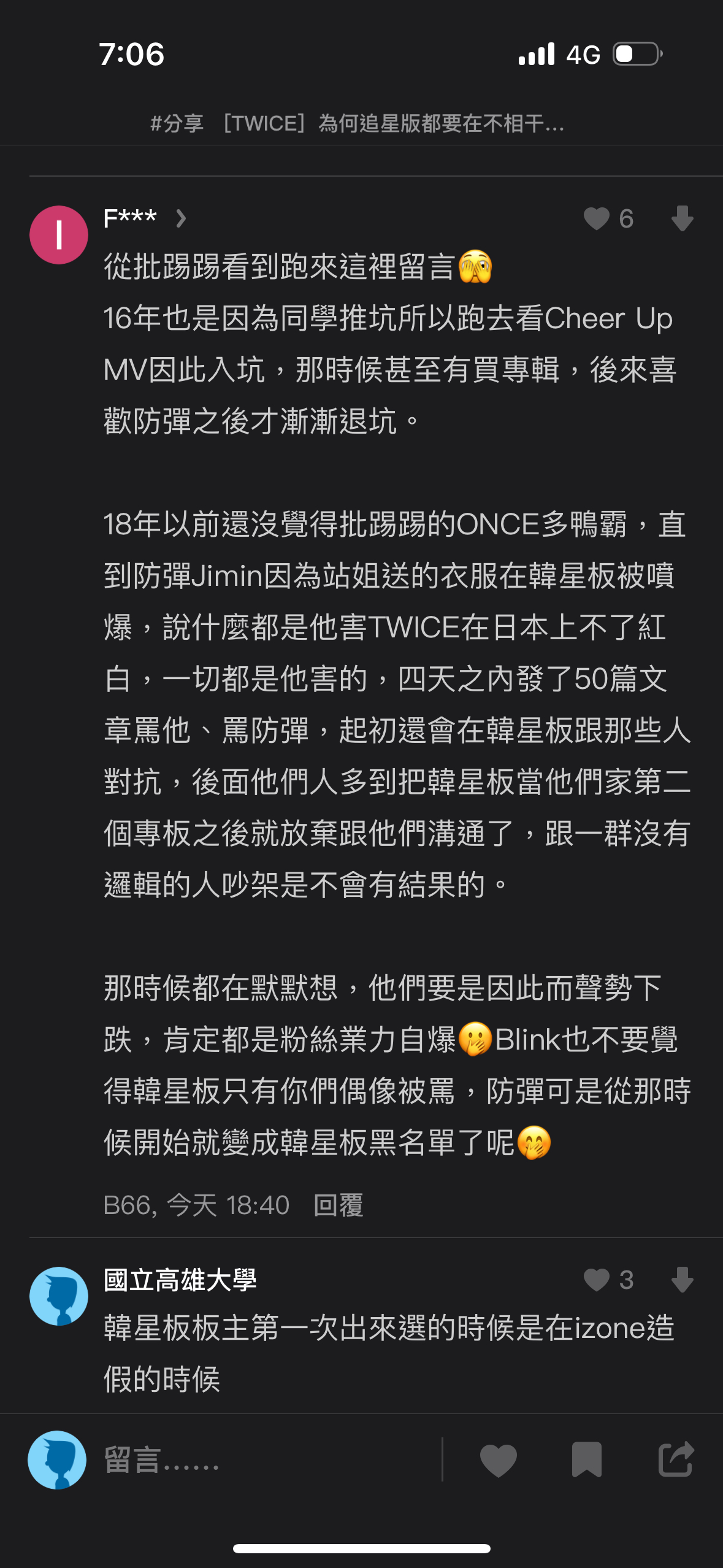The image size is (723, 1568).
Task: Tap the down arrow on 國立高雄大學 comment
Action: pyautogui.click(x=682, y=1280)
